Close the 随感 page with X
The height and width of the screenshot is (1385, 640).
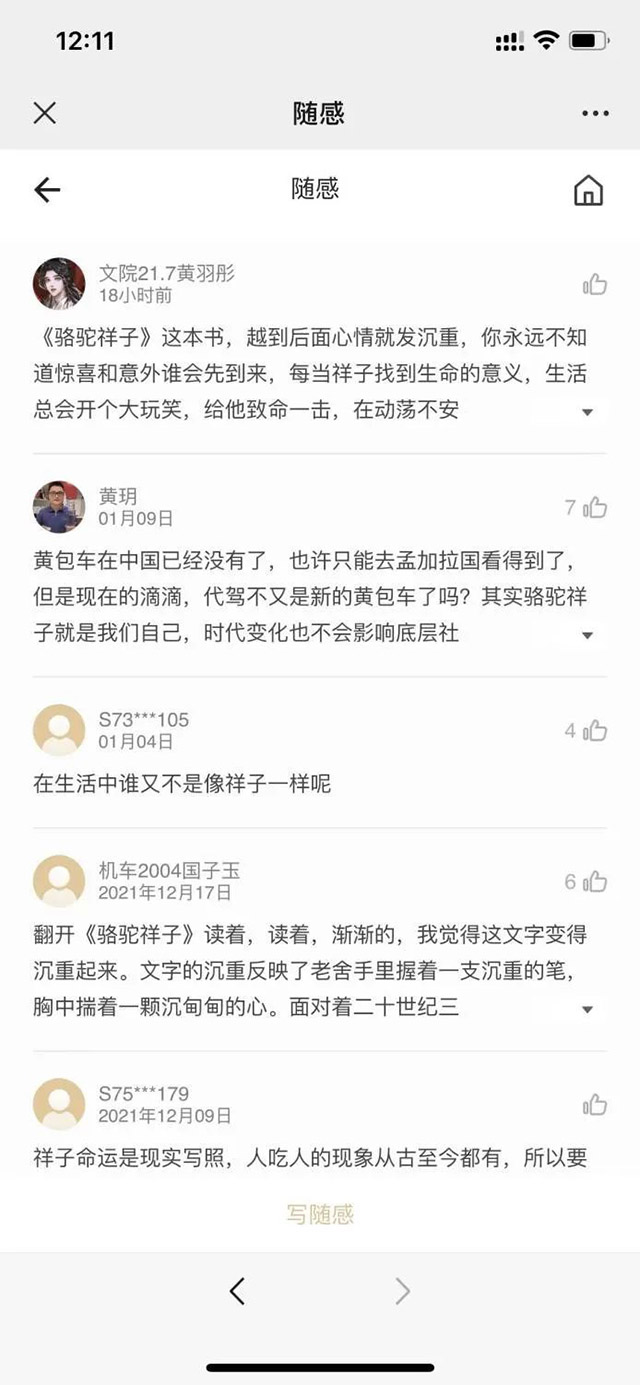click(x=44, y=113)
